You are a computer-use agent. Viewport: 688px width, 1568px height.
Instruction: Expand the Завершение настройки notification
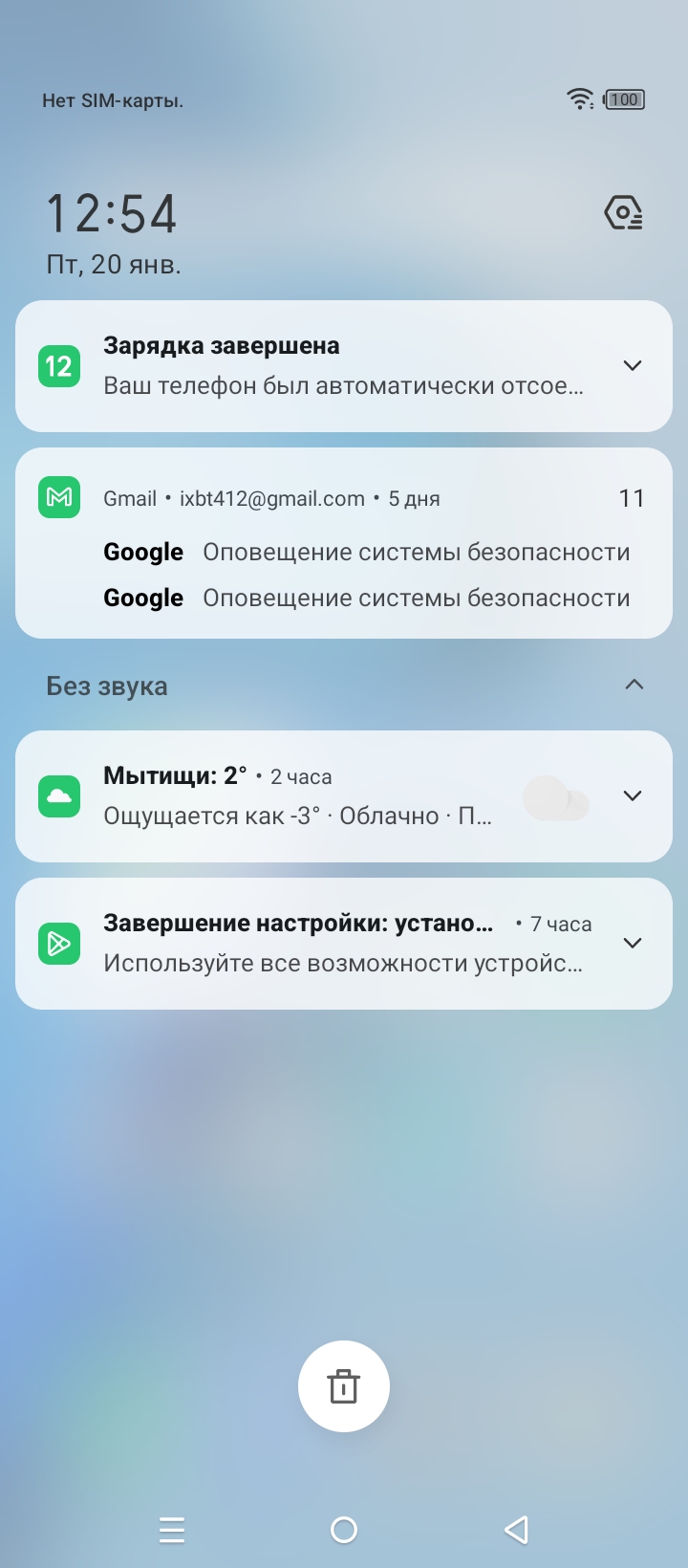pos(632,943)
